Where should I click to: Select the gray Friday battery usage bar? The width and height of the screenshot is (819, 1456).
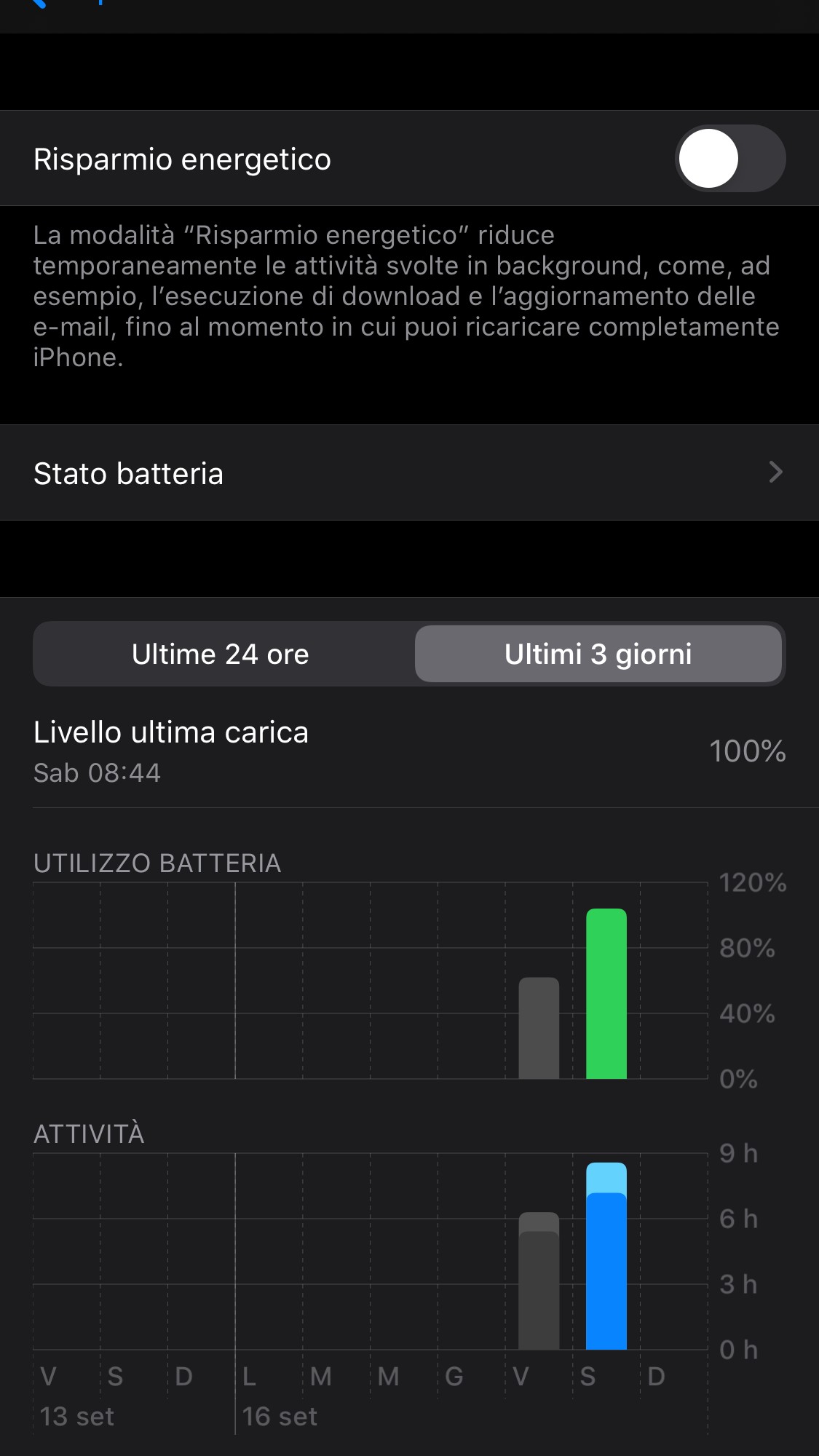[539, 1028]
